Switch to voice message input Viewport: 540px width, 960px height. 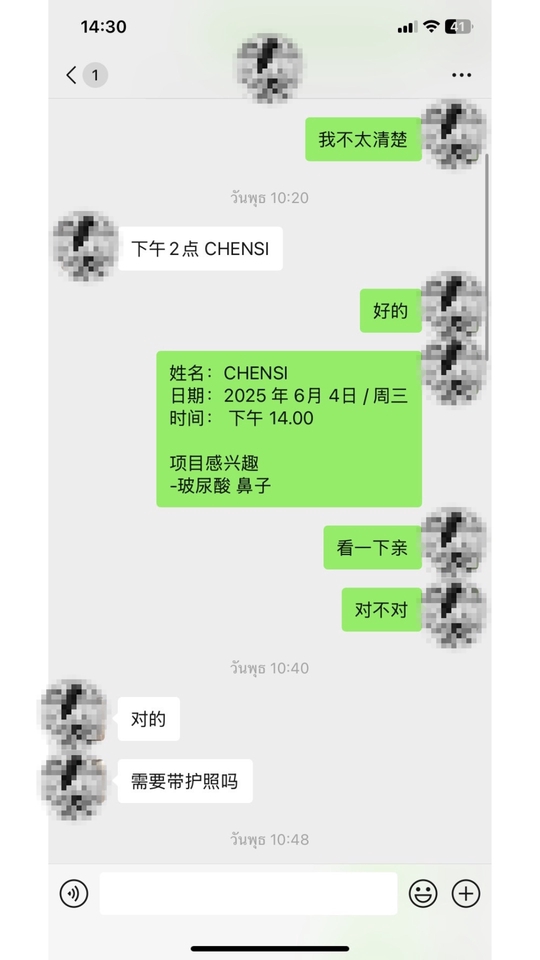pos(74,894)
